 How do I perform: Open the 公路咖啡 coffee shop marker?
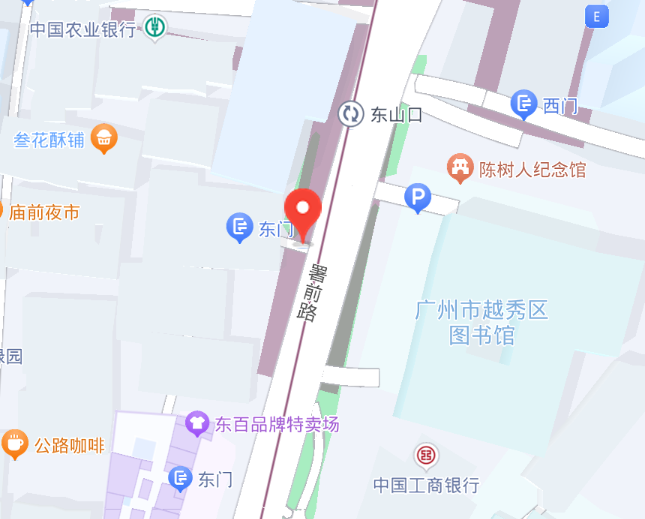point(13,444)
